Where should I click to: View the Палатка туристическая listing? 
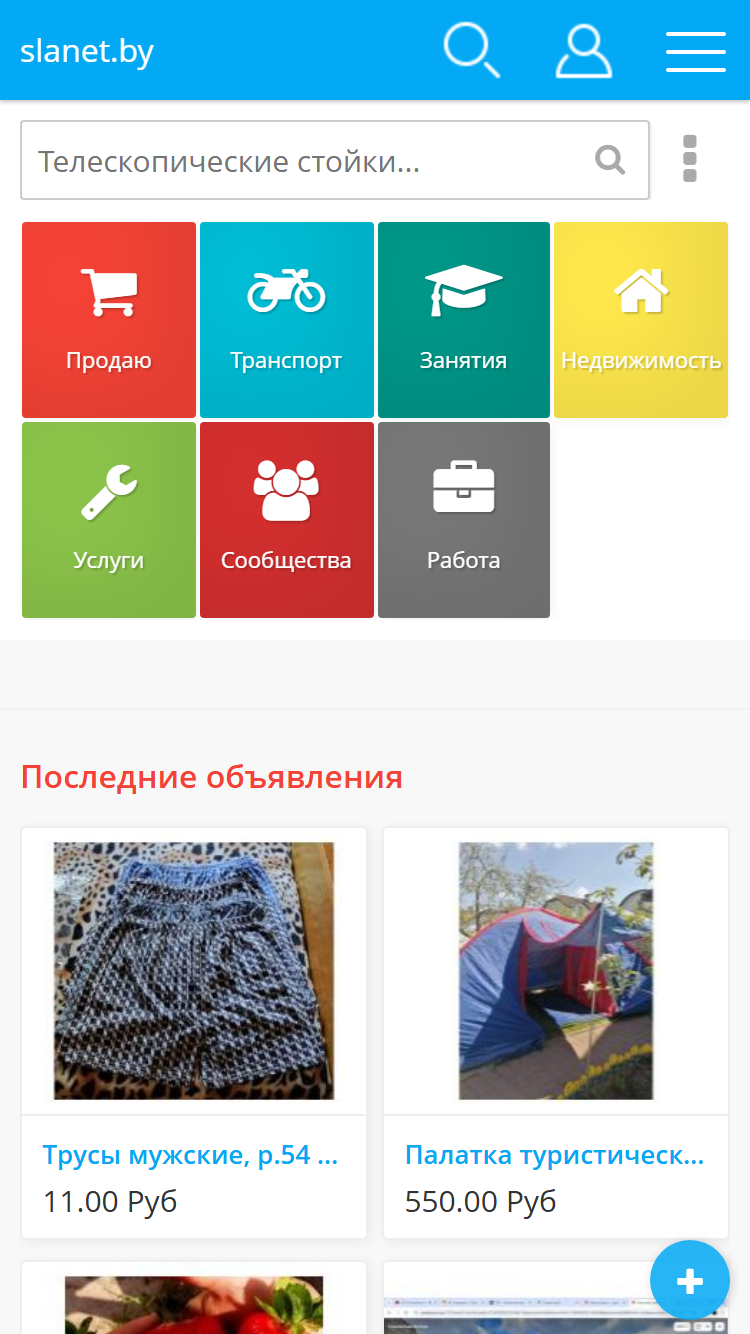[556, 1033]
